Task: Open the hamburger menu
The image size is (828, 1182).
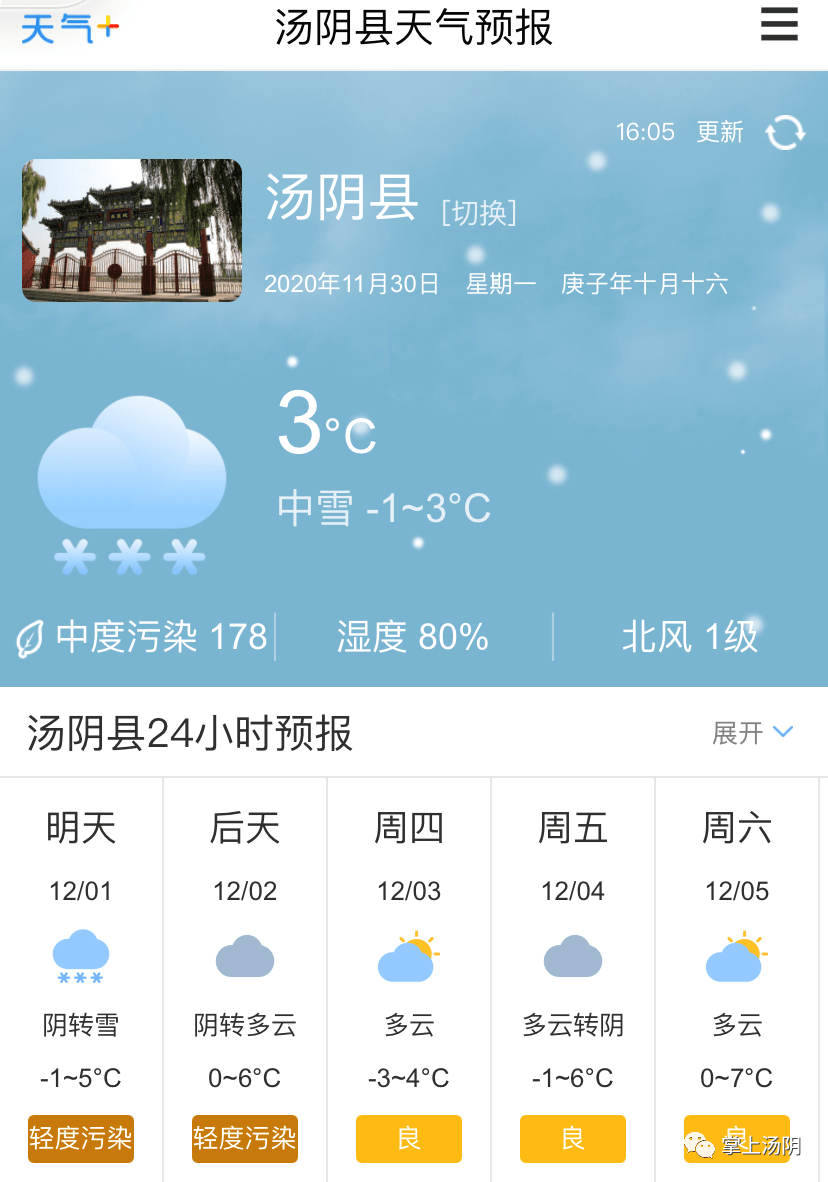Action: pos(779,26)
